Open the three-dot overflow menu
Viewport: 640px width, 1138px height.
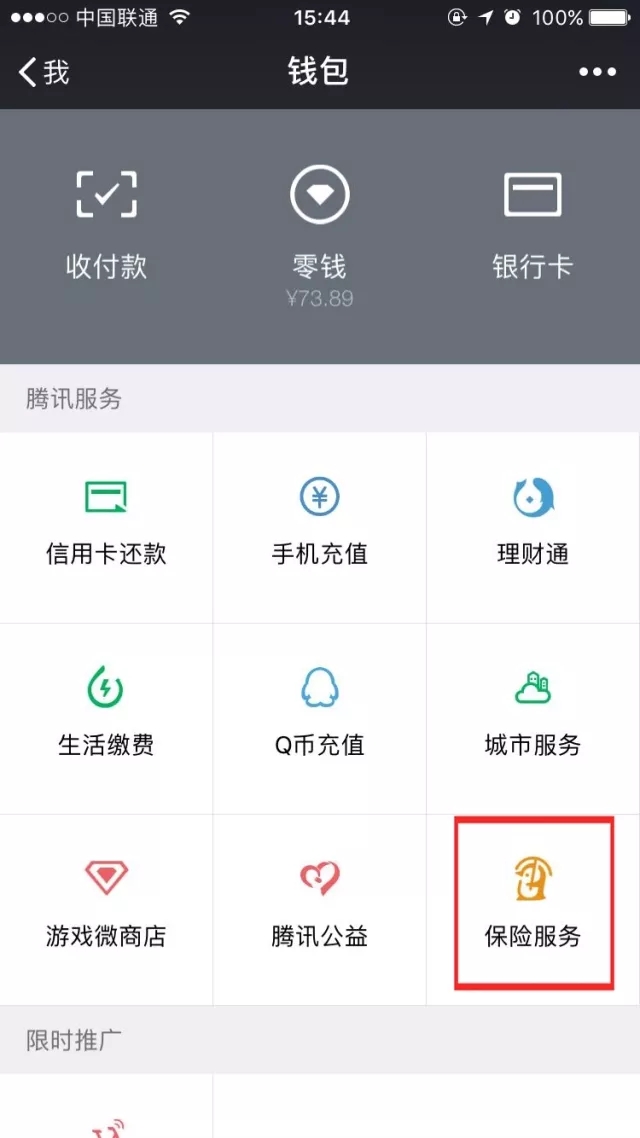(x=597, y=72)
